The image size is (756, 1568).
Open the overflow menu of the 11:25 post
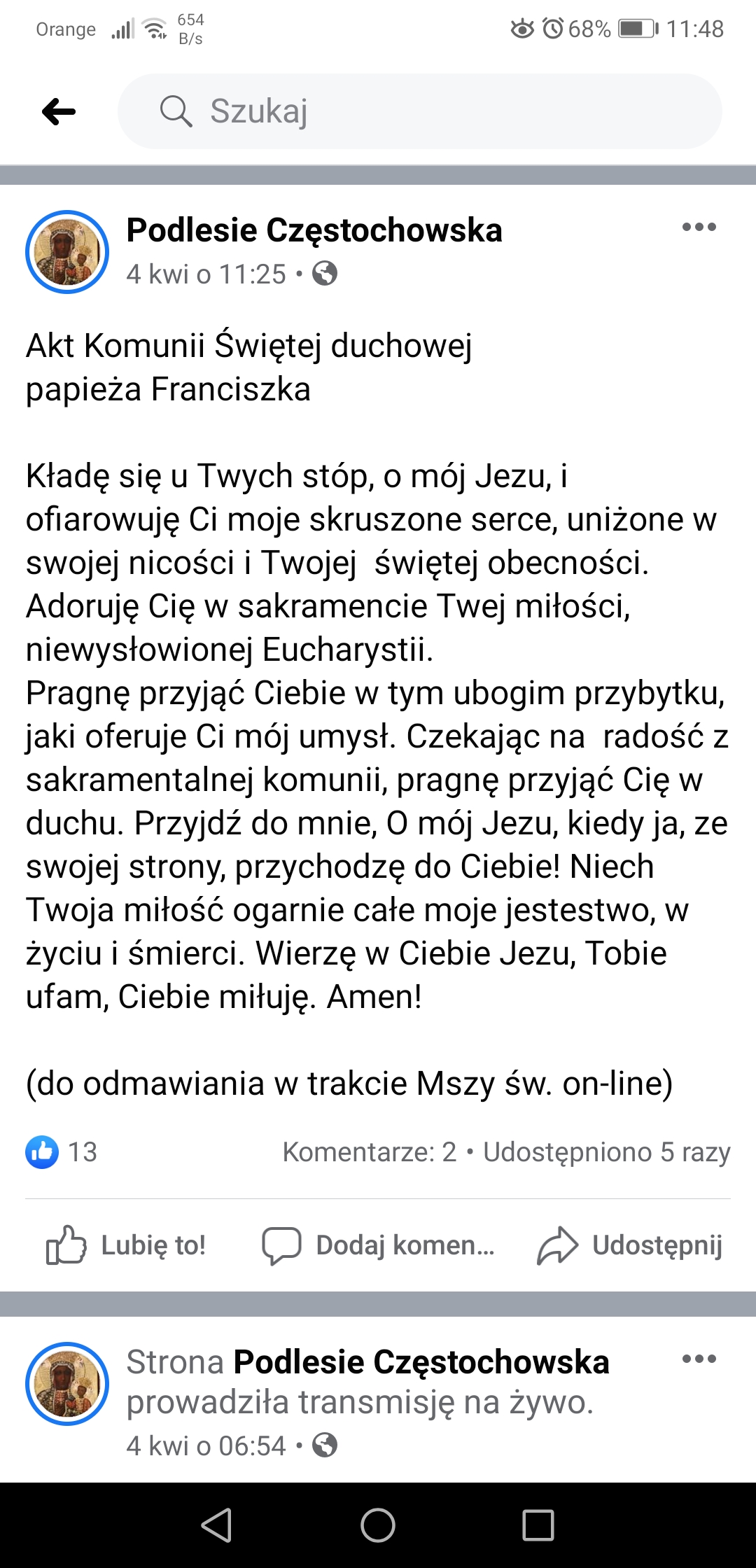tap(699, 227)
